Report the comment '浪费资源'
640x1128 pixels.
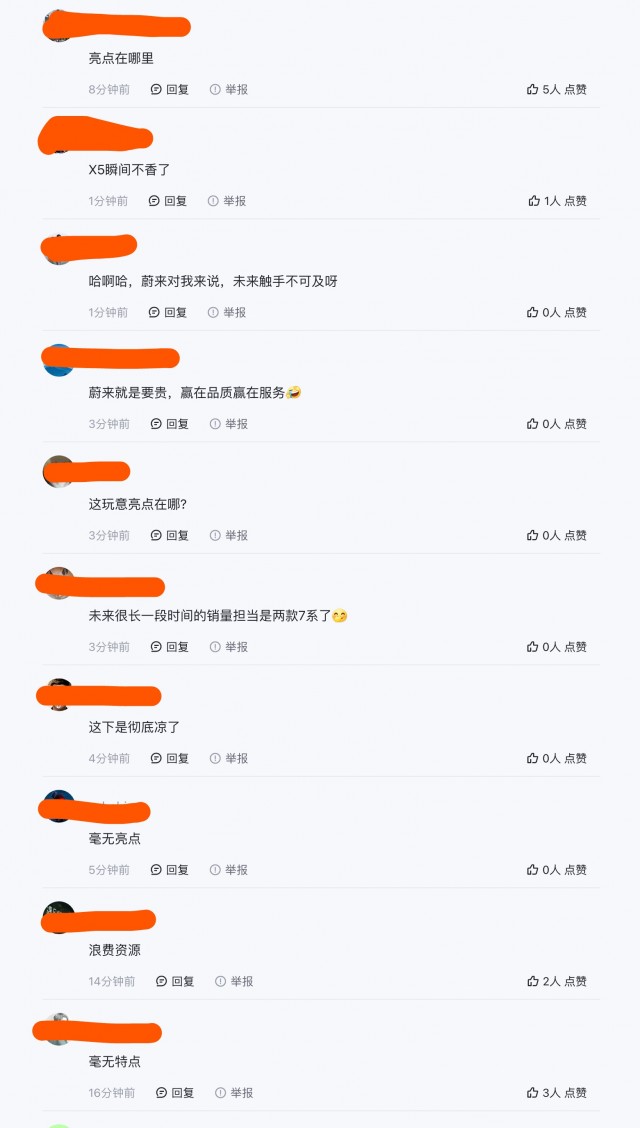click(235, 981)
